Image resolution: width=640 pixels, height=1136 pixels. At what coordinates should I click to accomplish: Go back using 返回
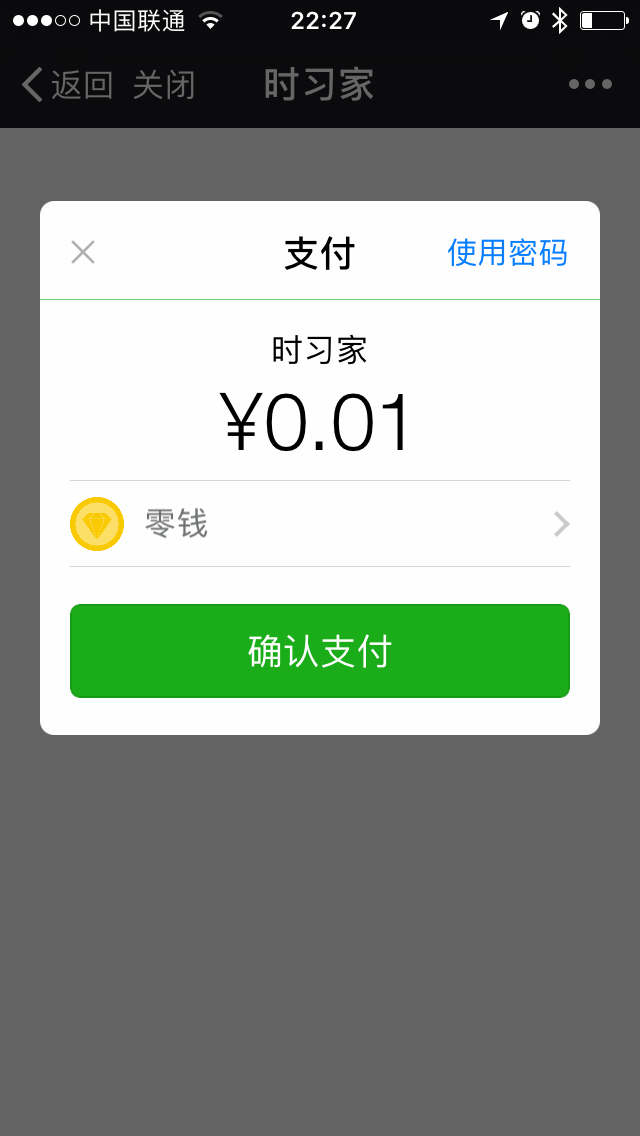pyautogui.click(x=67, y=85)
